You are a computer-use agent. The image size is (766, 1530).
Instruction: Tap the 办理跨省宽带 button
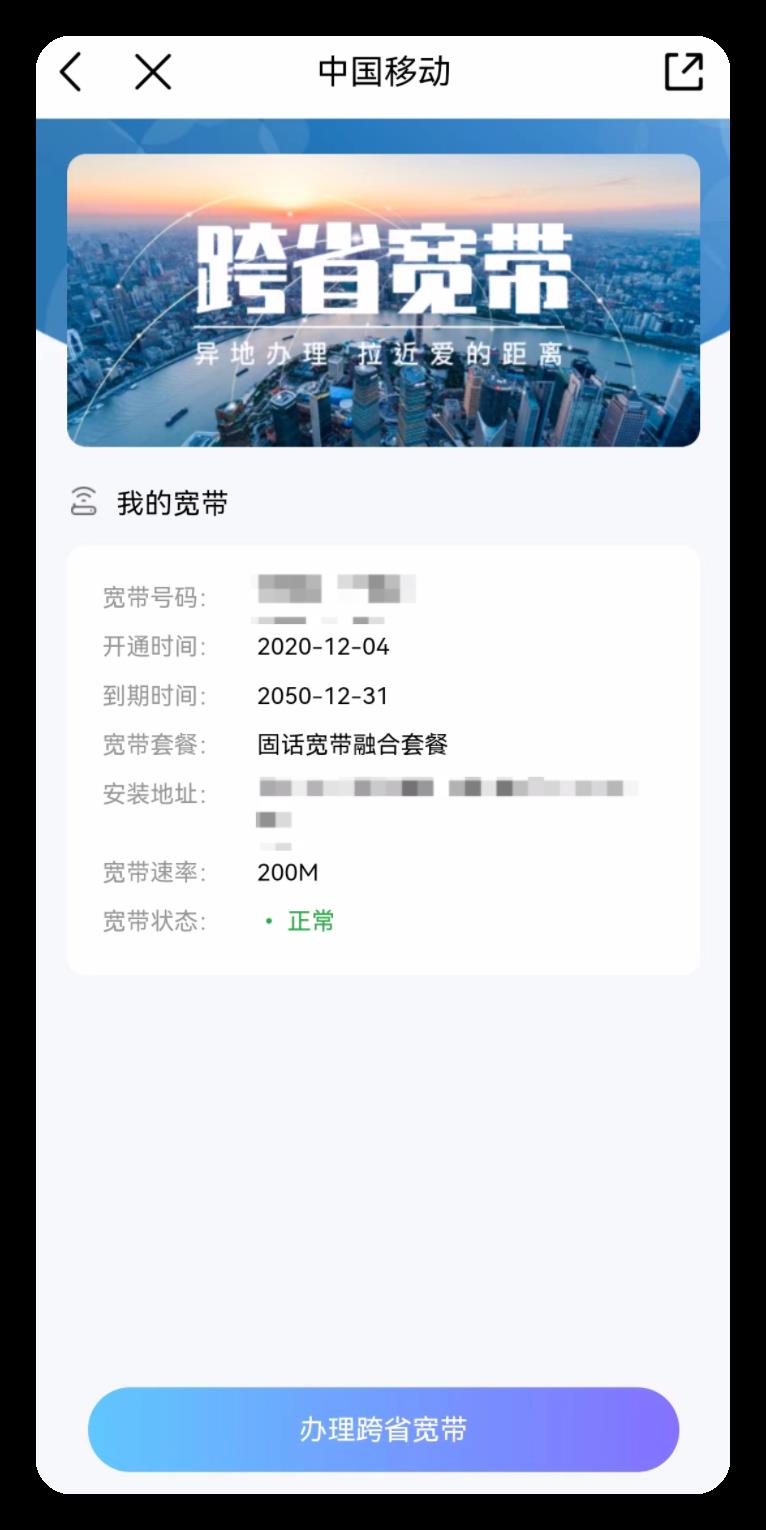(x=383, y=1429)
